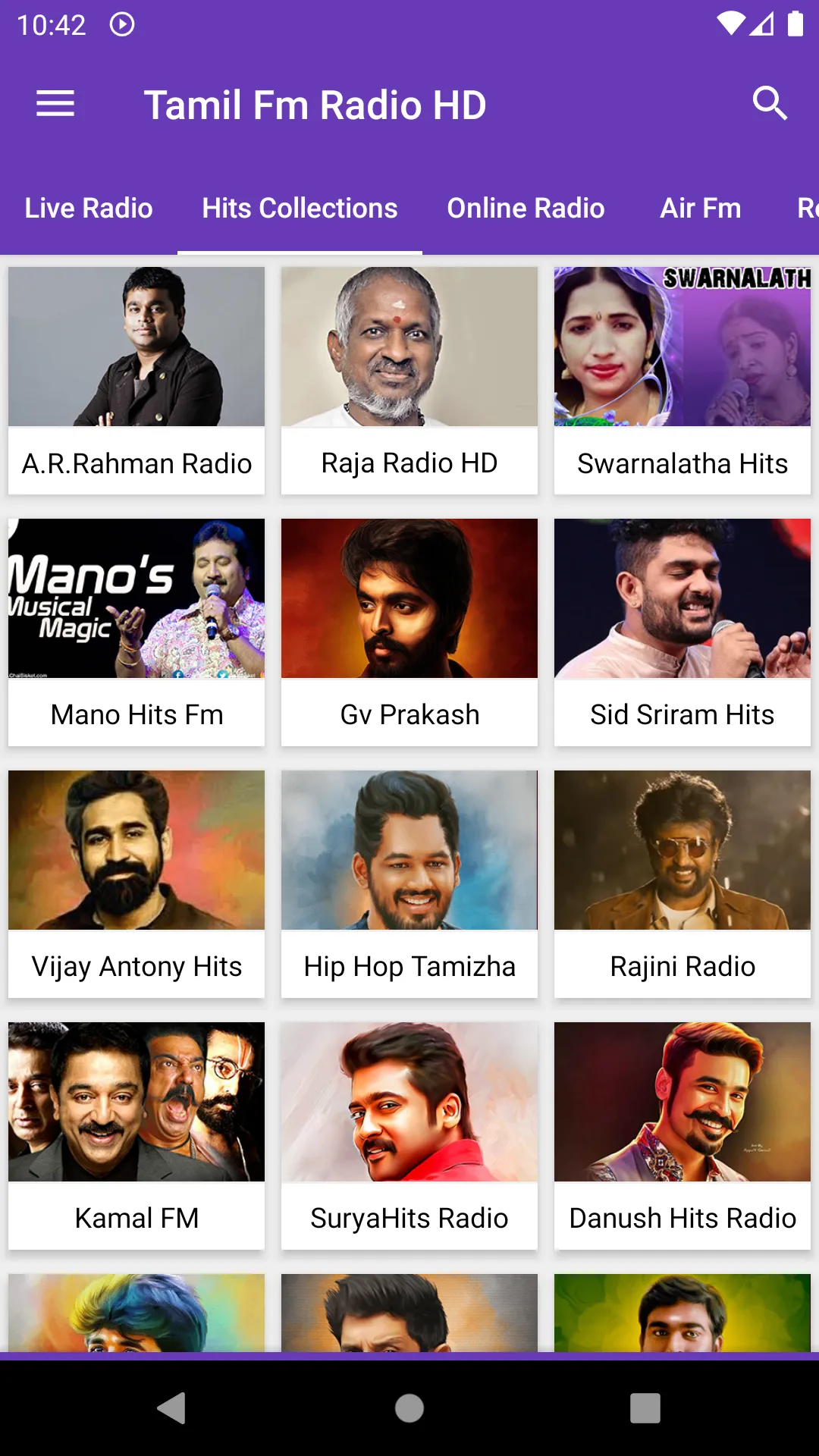Image resolution: width=819 pixels, height=1456 pixels.
Task: Play Kamal FM station
Action: [x=136, y=1136]
